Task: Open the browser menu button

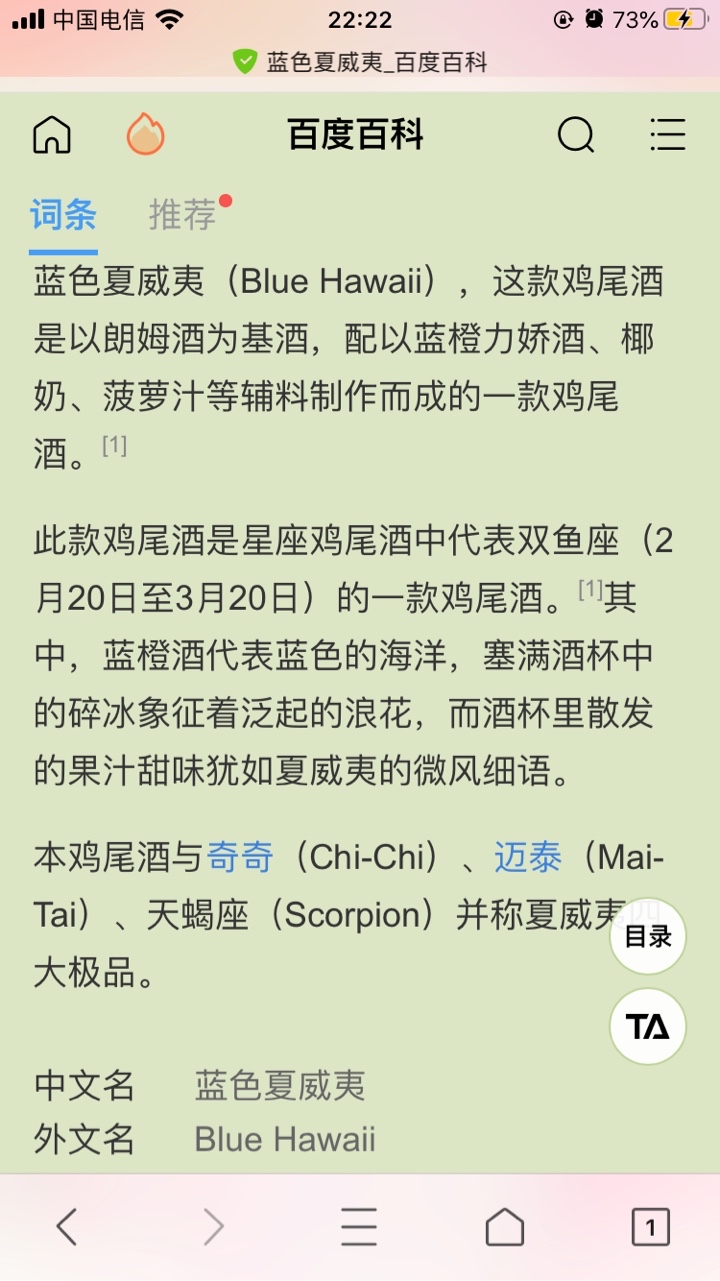Action: (359, 1227)
